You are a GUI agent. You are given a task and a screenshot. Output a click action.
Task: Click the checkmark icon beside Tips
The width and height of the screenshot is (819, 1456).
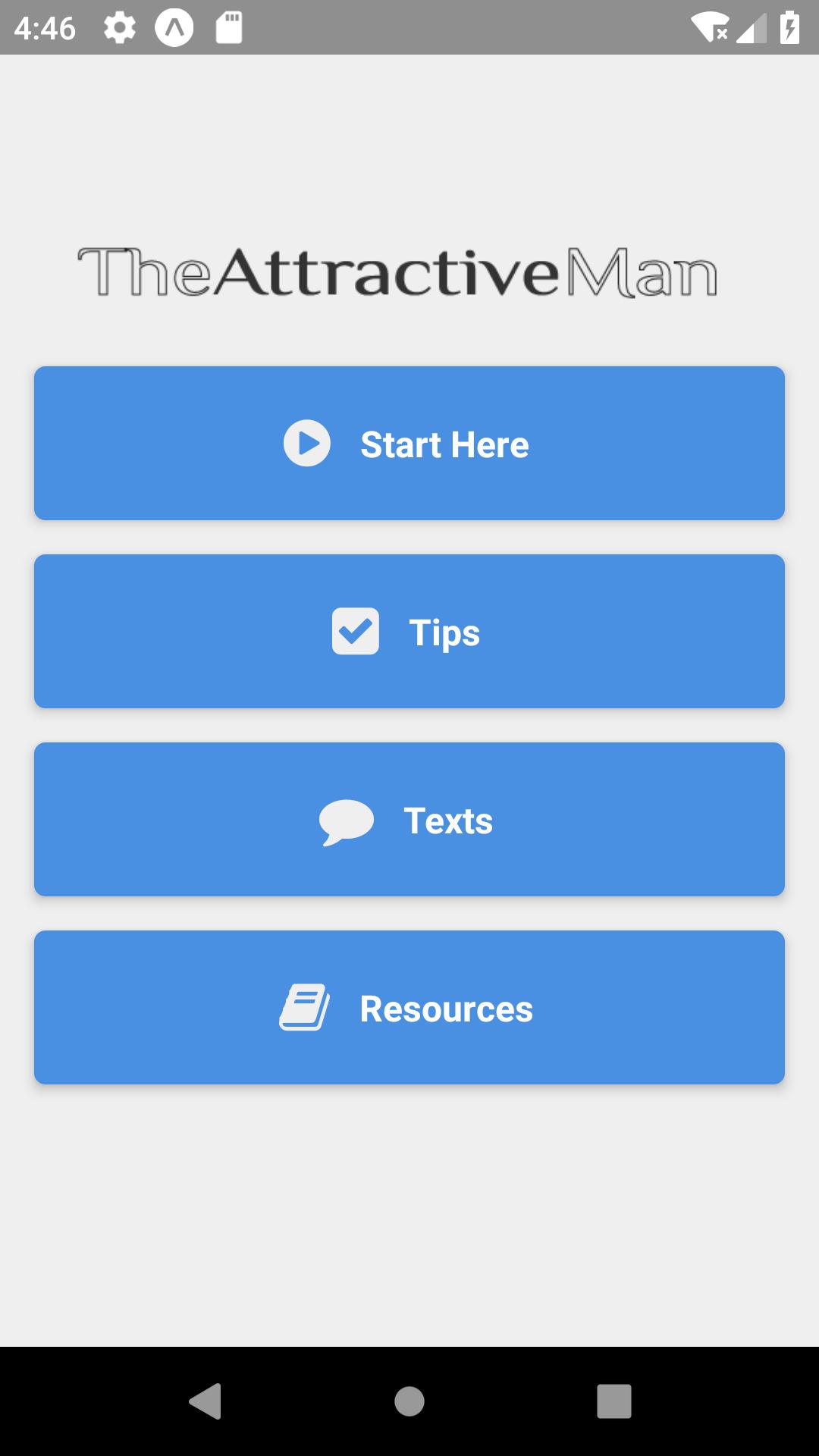(355, 631)
